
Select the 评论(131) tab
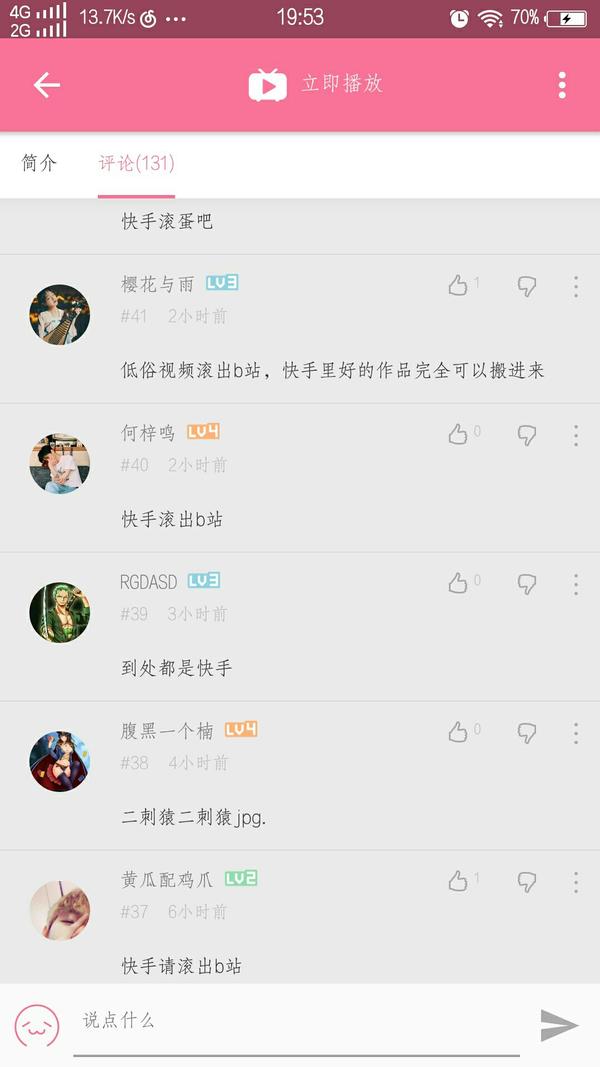(136, 163)
